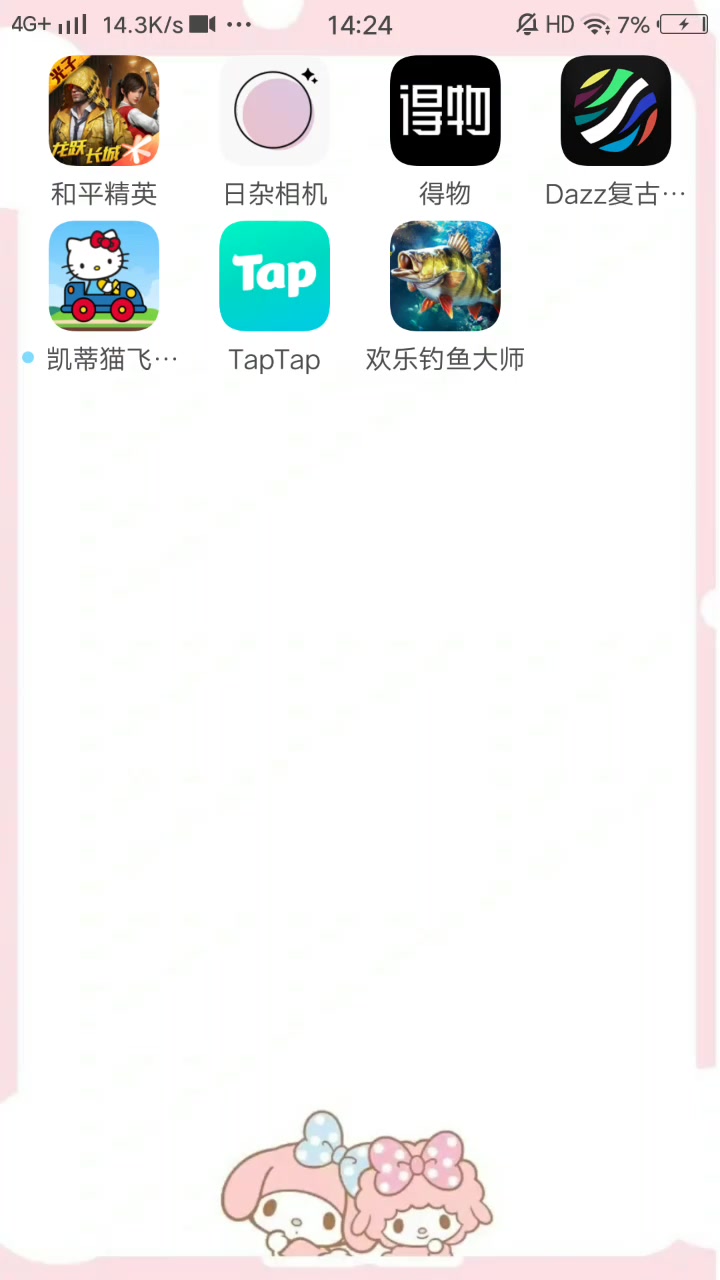Open the 日杂相机 camera app
720x1280 pixels.
pos(274,111)
